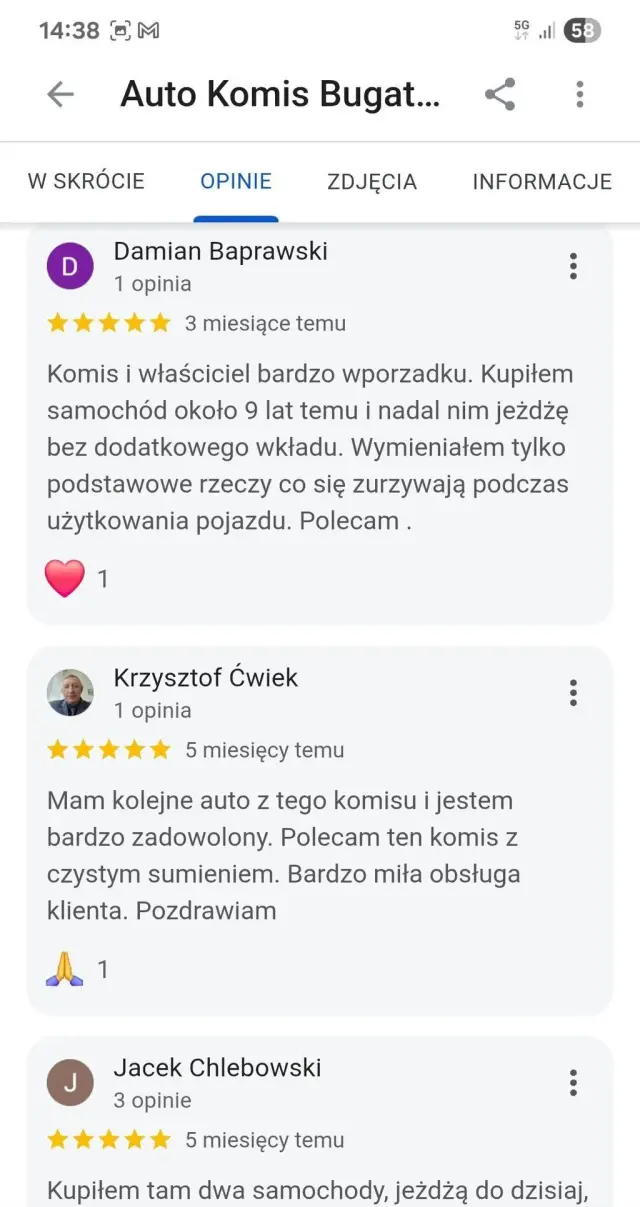Screen dimensions: 640x1207
Task: Open options for Krzysztof Ćwiek's review
Action: click(573, 692)
